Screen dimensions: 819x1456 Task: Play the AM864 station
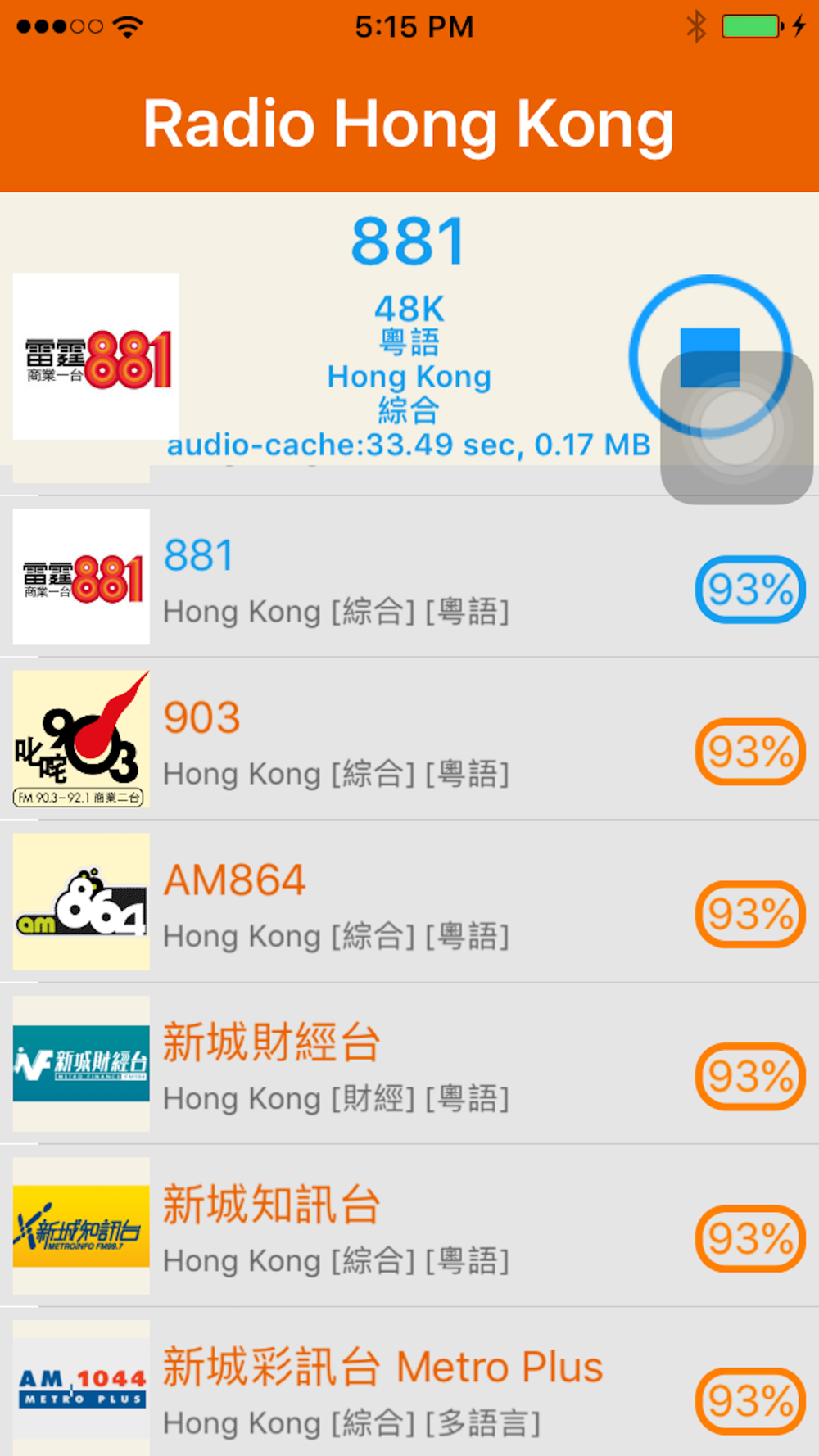tap(409, 901)
